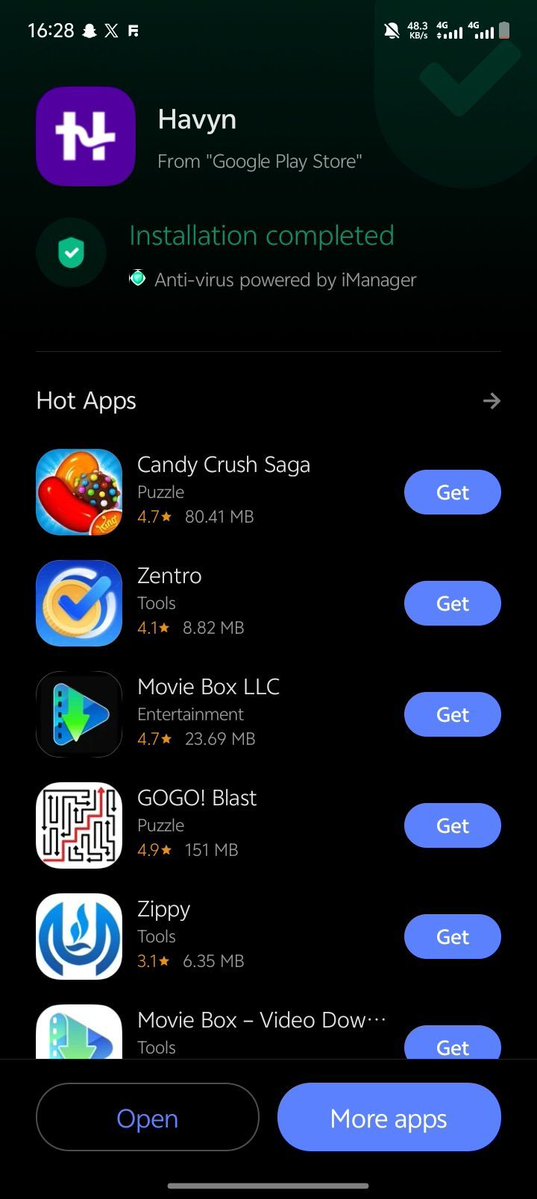Get Movie Box – Video Downloader
Viewport: 537px width, 1199px height.
pyautogui.click(x=452, y=1043)
